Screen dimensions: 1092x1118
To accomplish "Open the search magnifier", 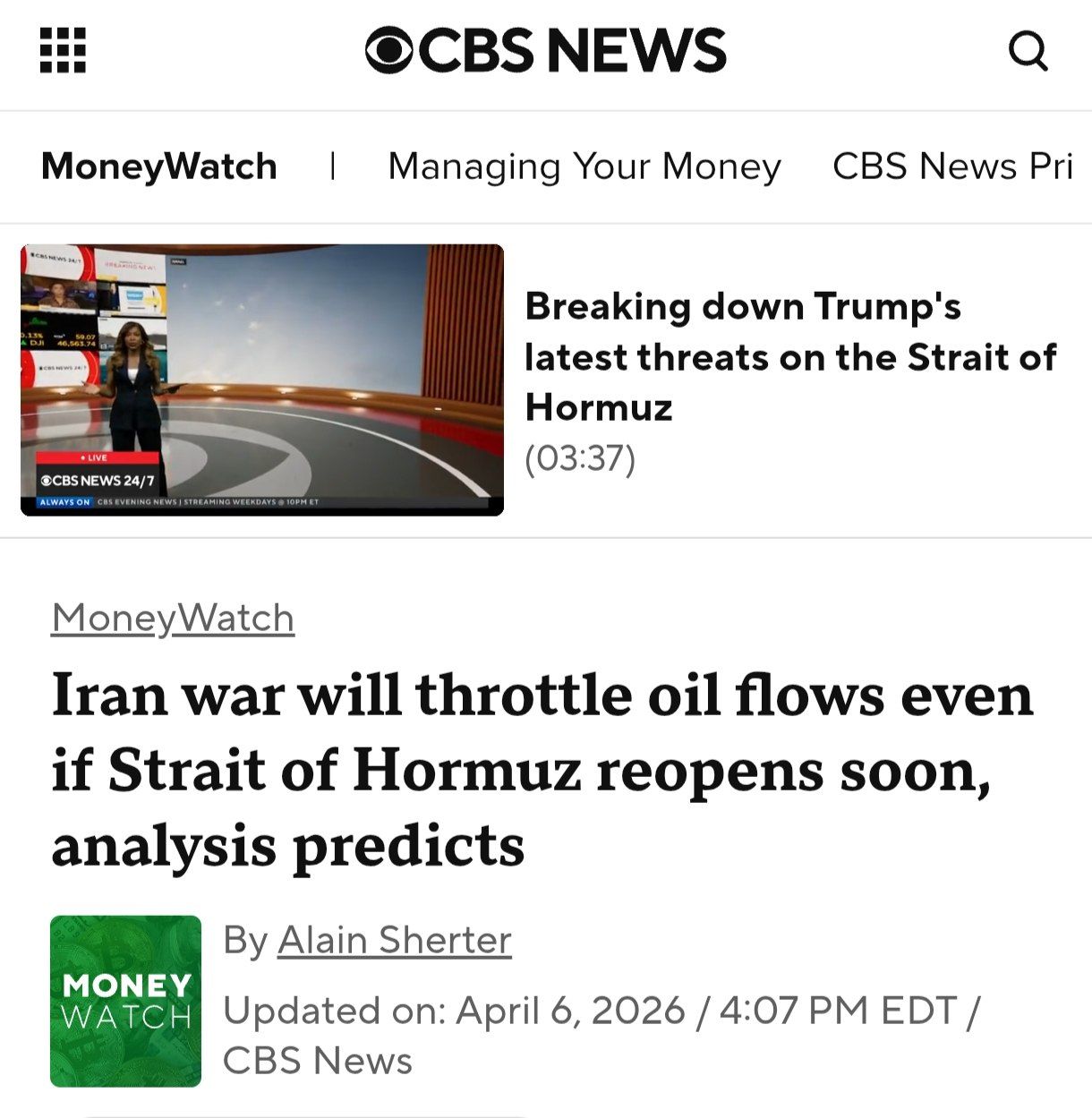I will pyautogui.click(x=1028, y=51).
